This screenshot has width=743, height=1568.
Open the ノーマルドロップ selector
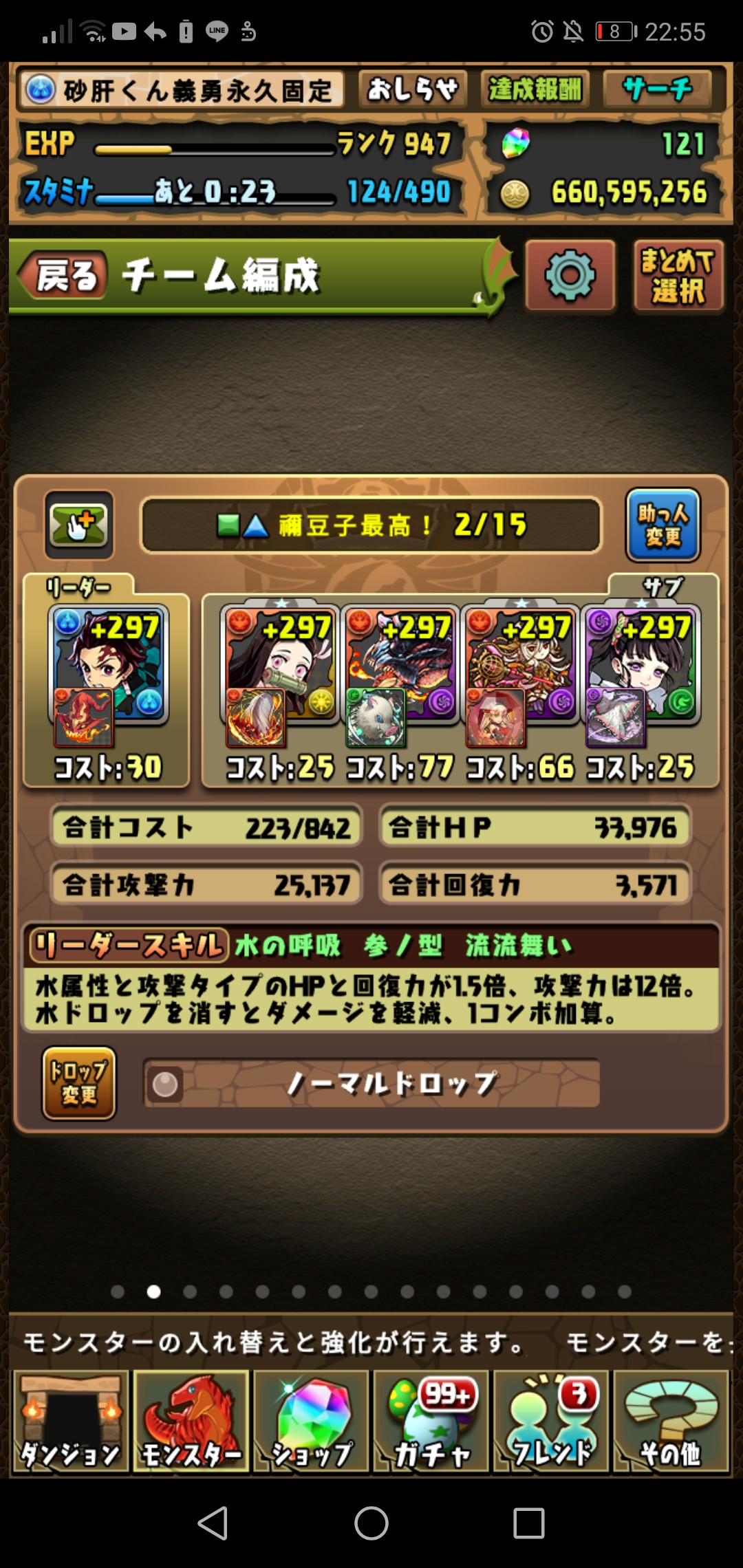click(371, 1083)
